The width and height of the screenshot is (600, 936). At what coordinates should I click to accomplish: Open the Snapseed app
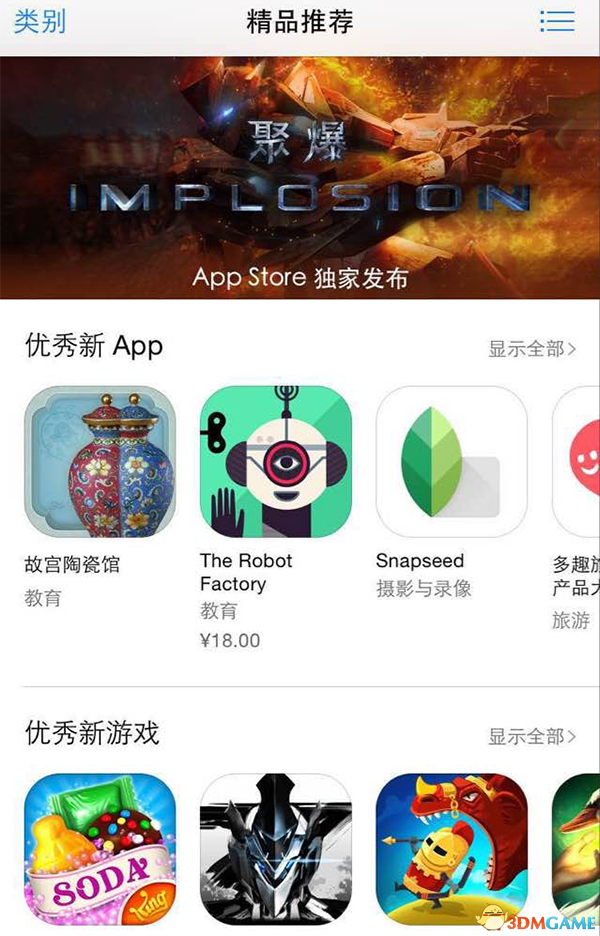(x=452, y=462)
